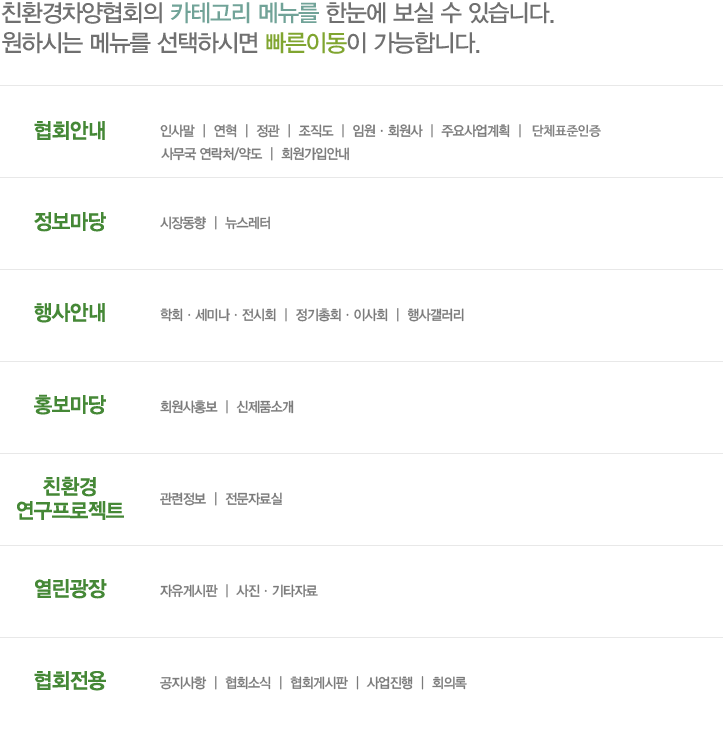The image size is (723, 732).
Task: Open 전문자료실 under 친환경 연구프로젝트
Action: (253, 499)
